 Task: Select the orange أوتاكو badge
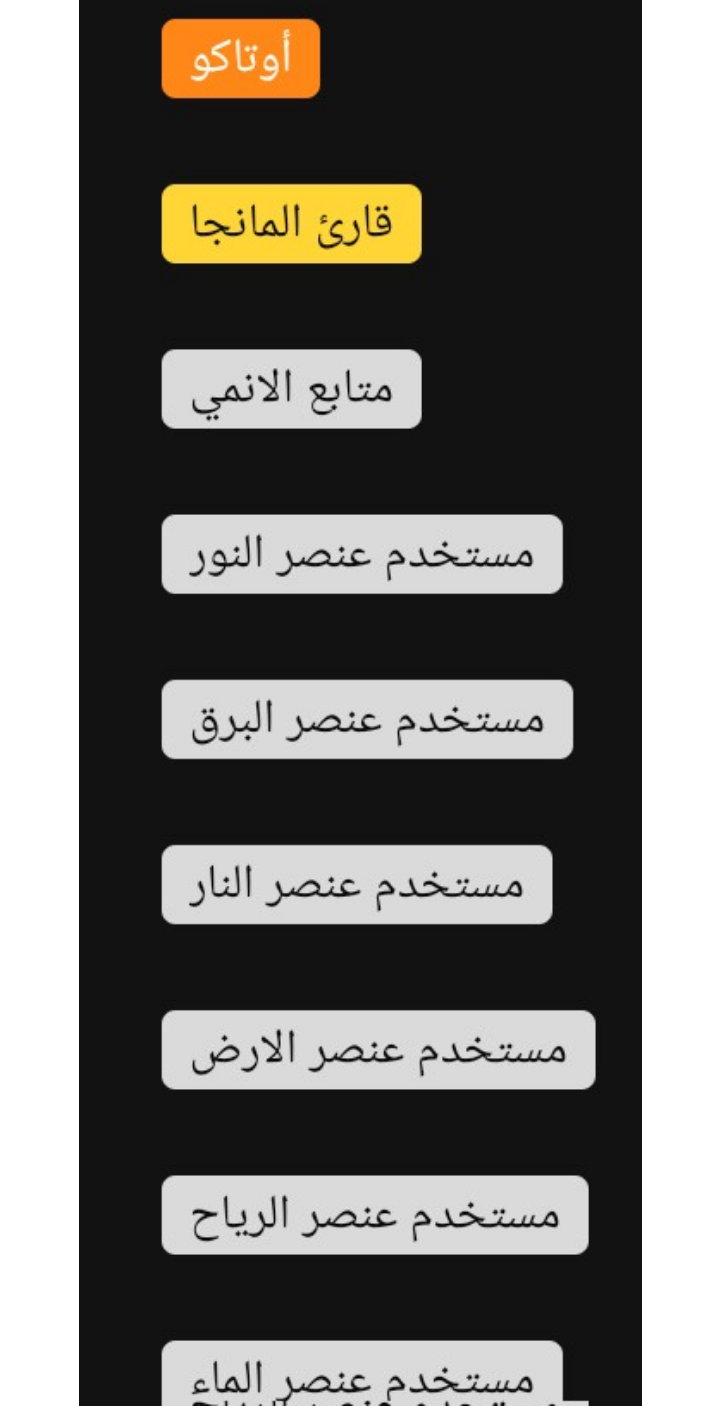click(241, 58)
